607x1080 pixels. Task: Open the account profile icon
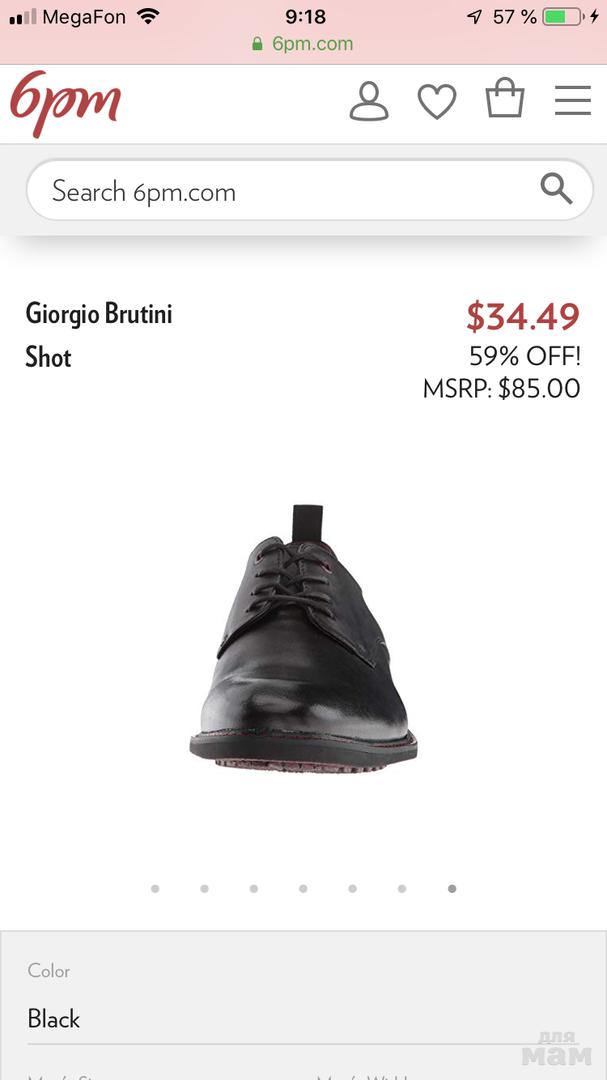coord(369,102)
